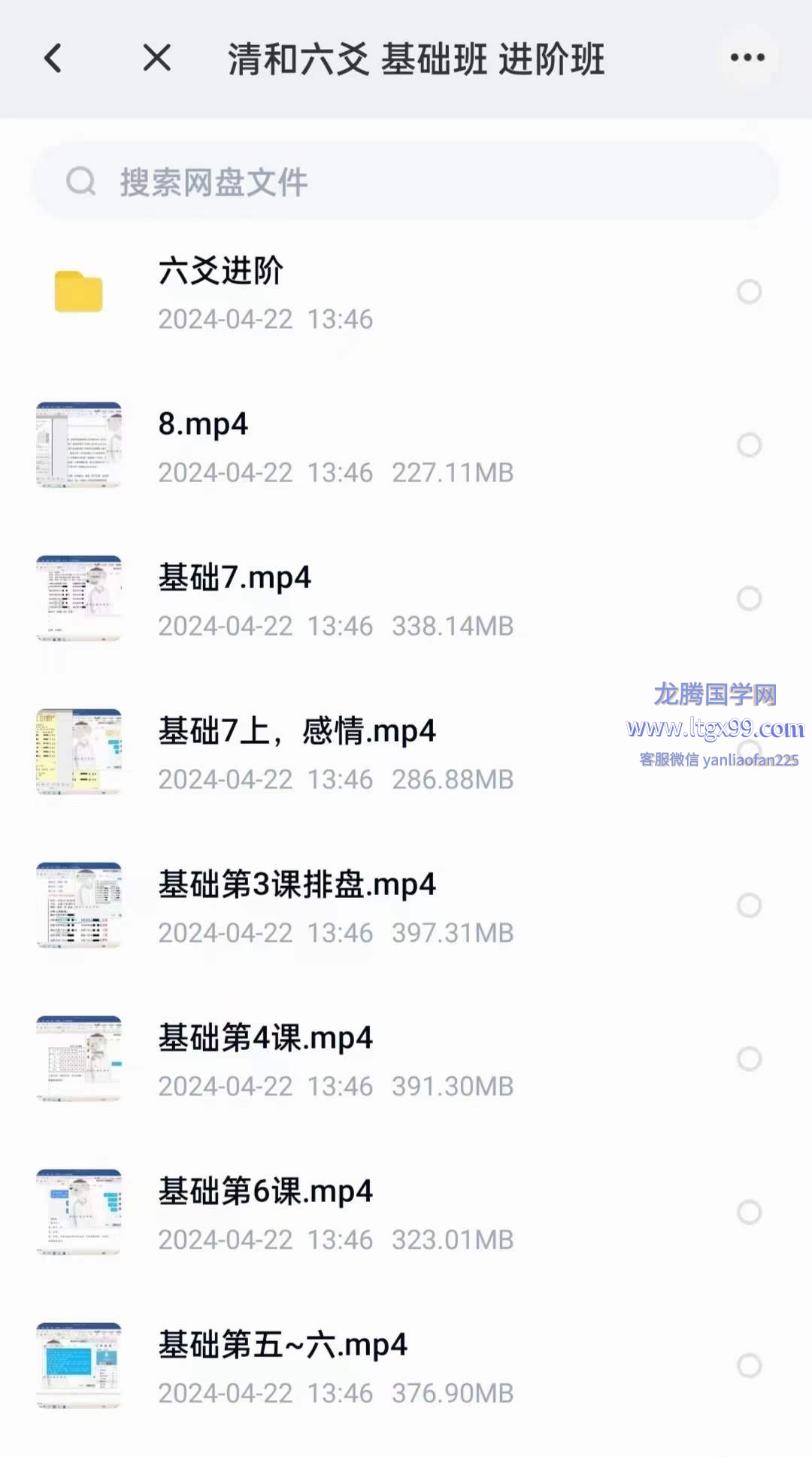Close the page with the X icon
This screenshot has width=812, height=1457.
157,58
